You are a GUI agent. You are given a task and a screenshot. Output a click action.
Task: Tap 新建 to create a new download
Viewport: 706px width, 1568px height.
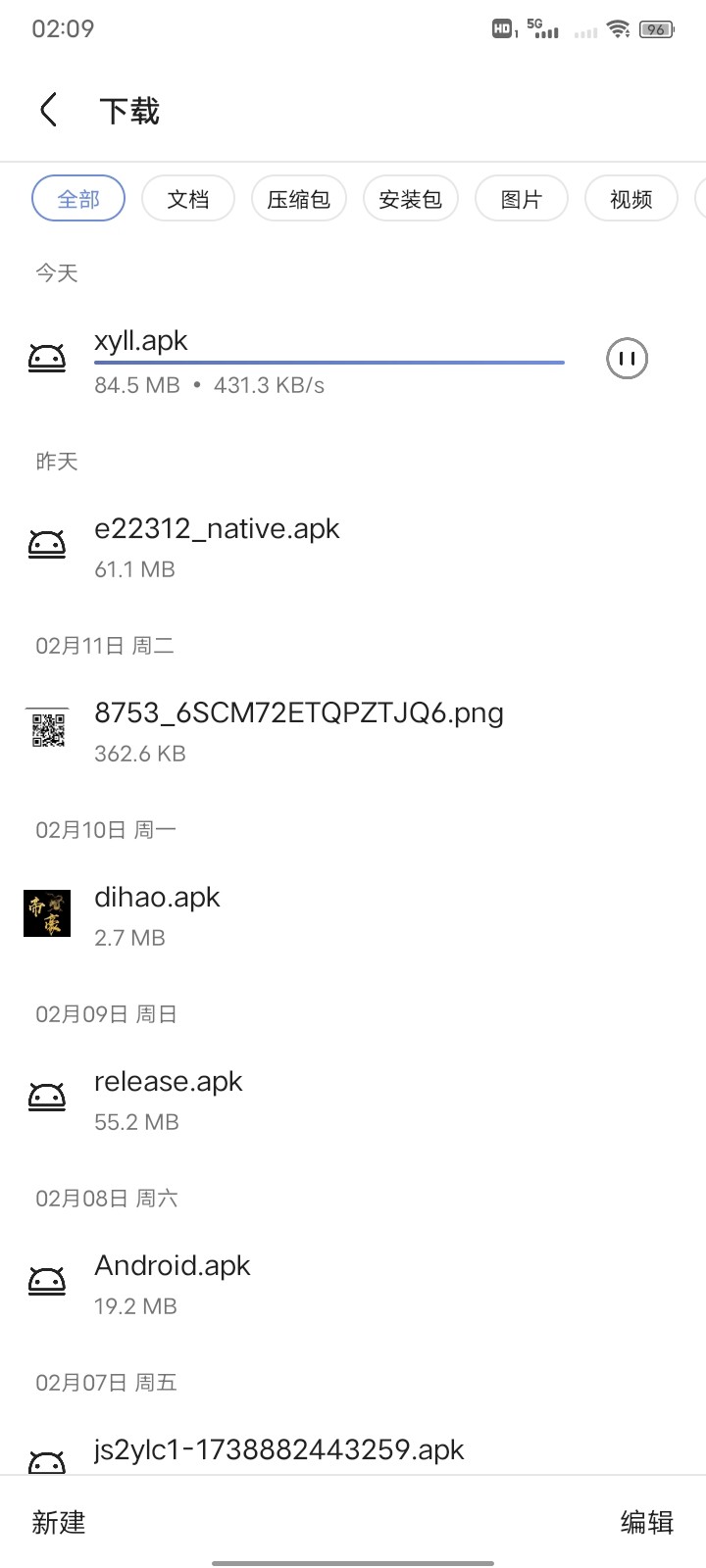59,1522
